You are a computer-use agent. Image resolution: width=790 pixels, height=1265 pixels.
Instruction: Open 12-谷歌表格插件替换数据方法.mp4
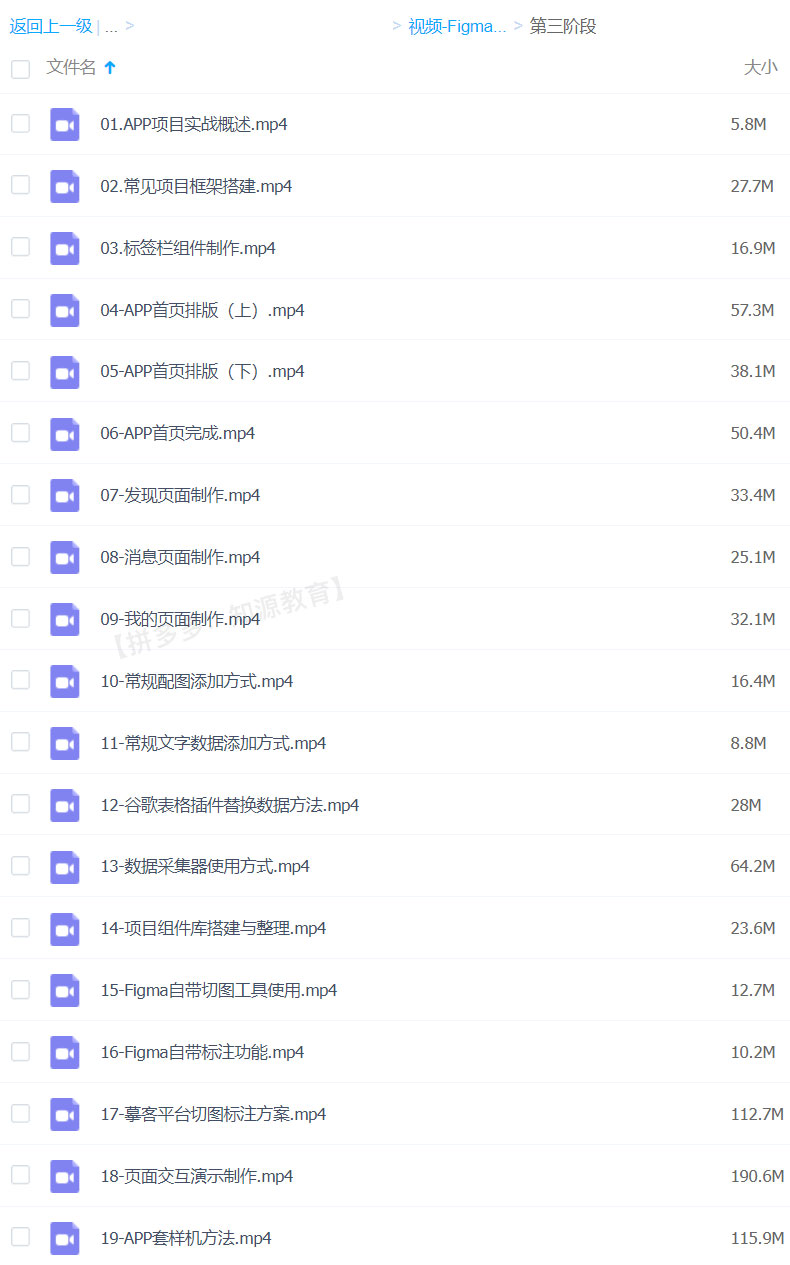coord(230,805)
